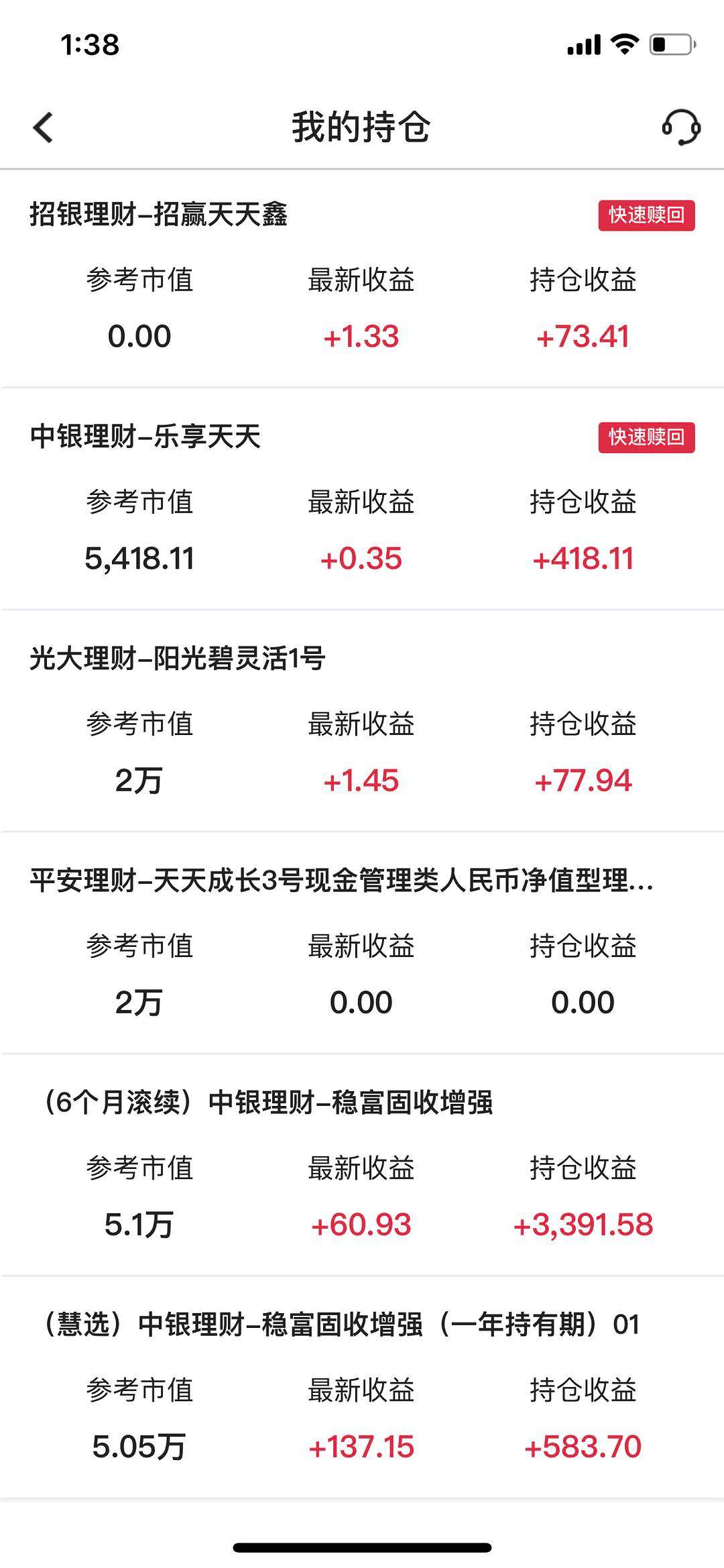The width and height of the screenshot is (724, 1568).
Task: Go back from 我的持仓 page
Action: tap(43, 127)
